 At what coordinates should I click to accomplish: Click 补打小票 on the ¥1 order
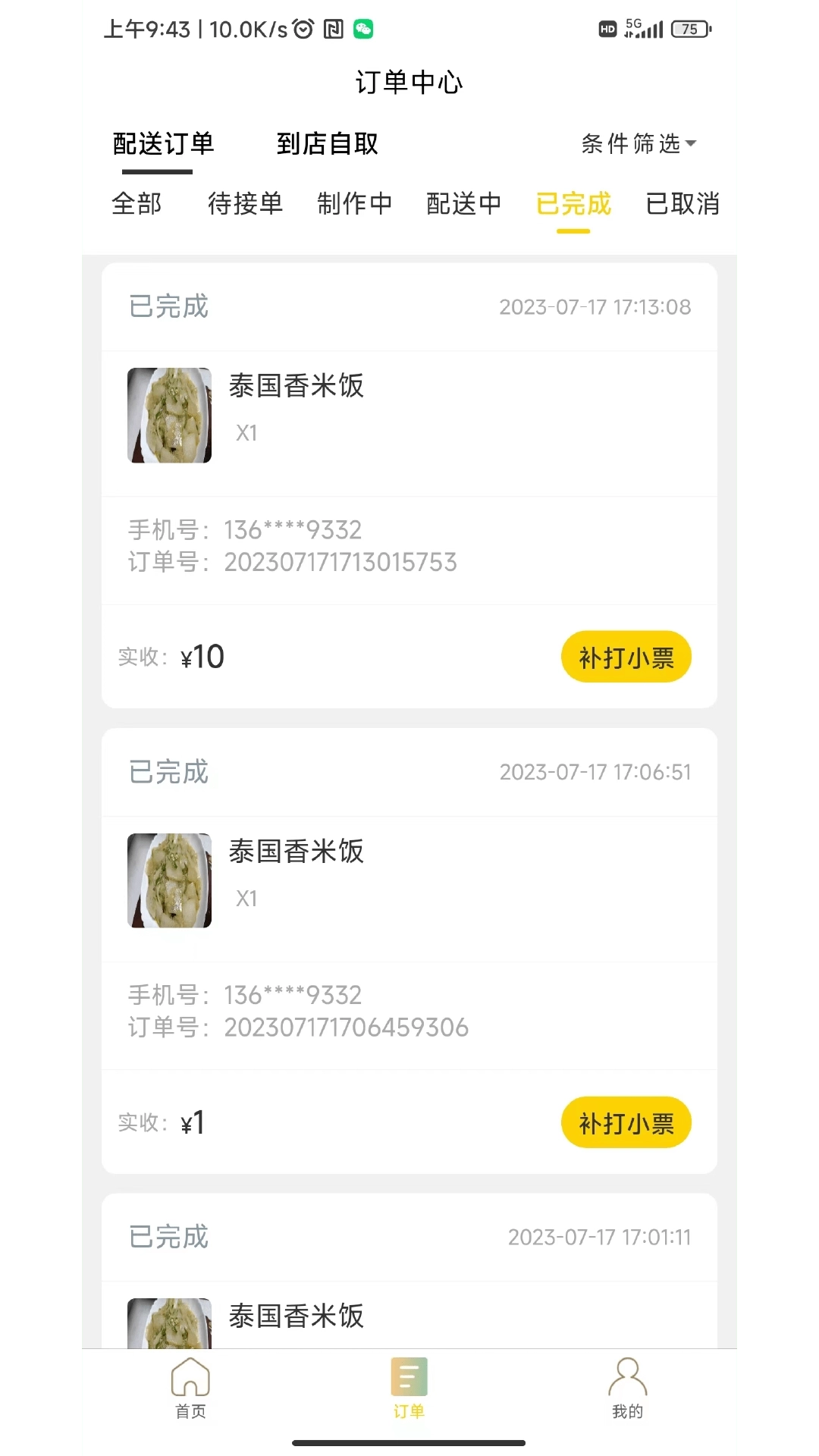click(626, 1122)
